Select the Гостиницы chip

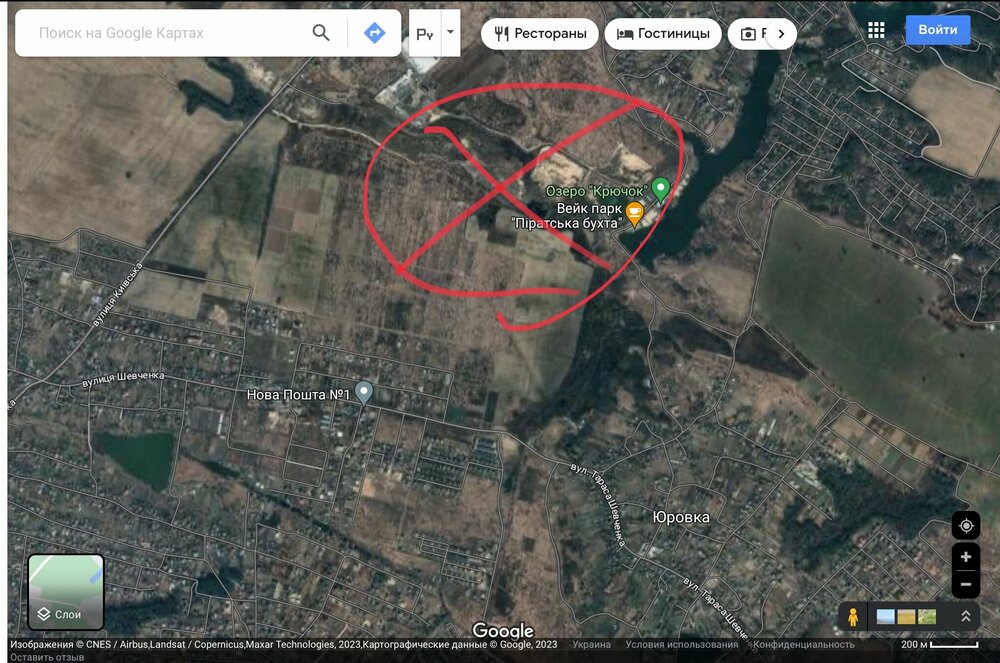[x=663, y=33]
